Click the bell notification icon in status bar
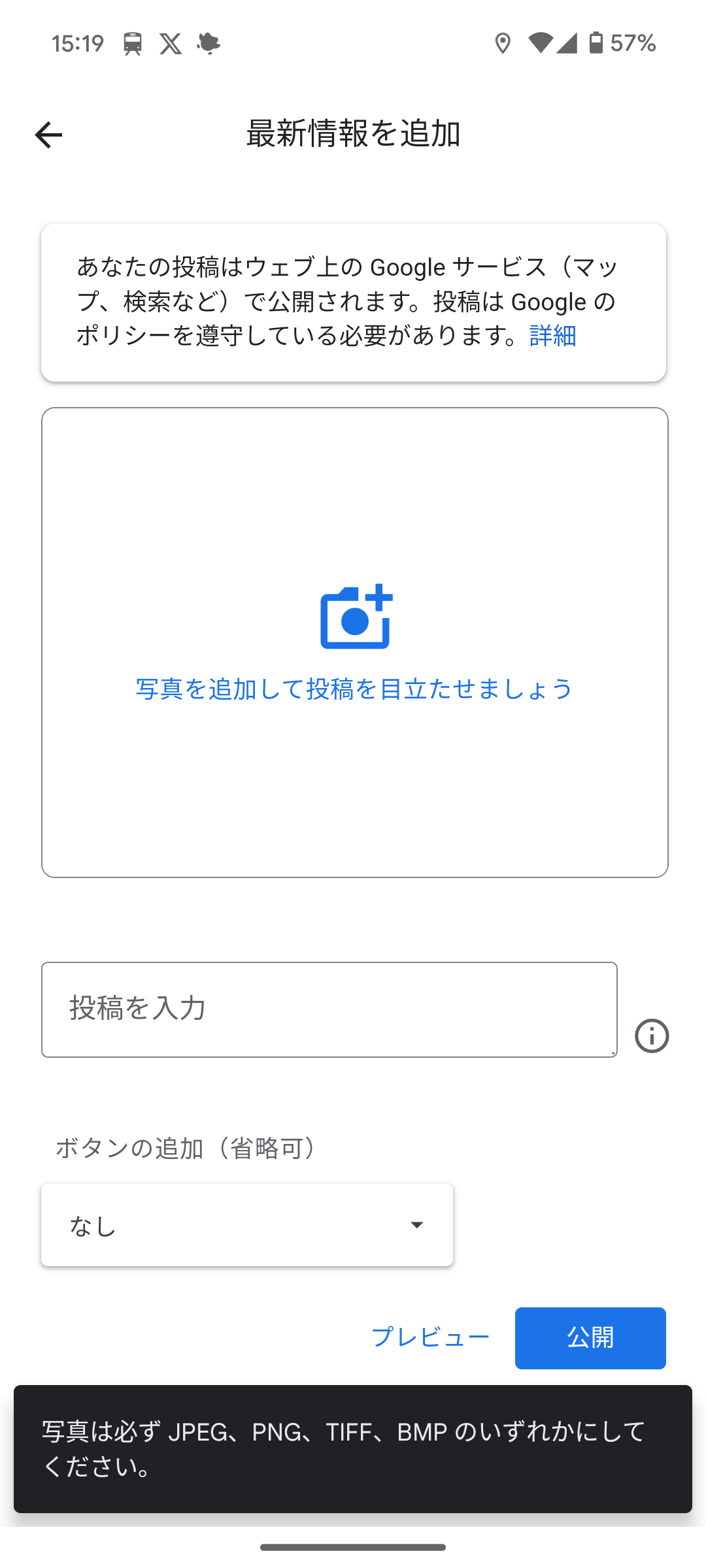 [x=208, y=43]
